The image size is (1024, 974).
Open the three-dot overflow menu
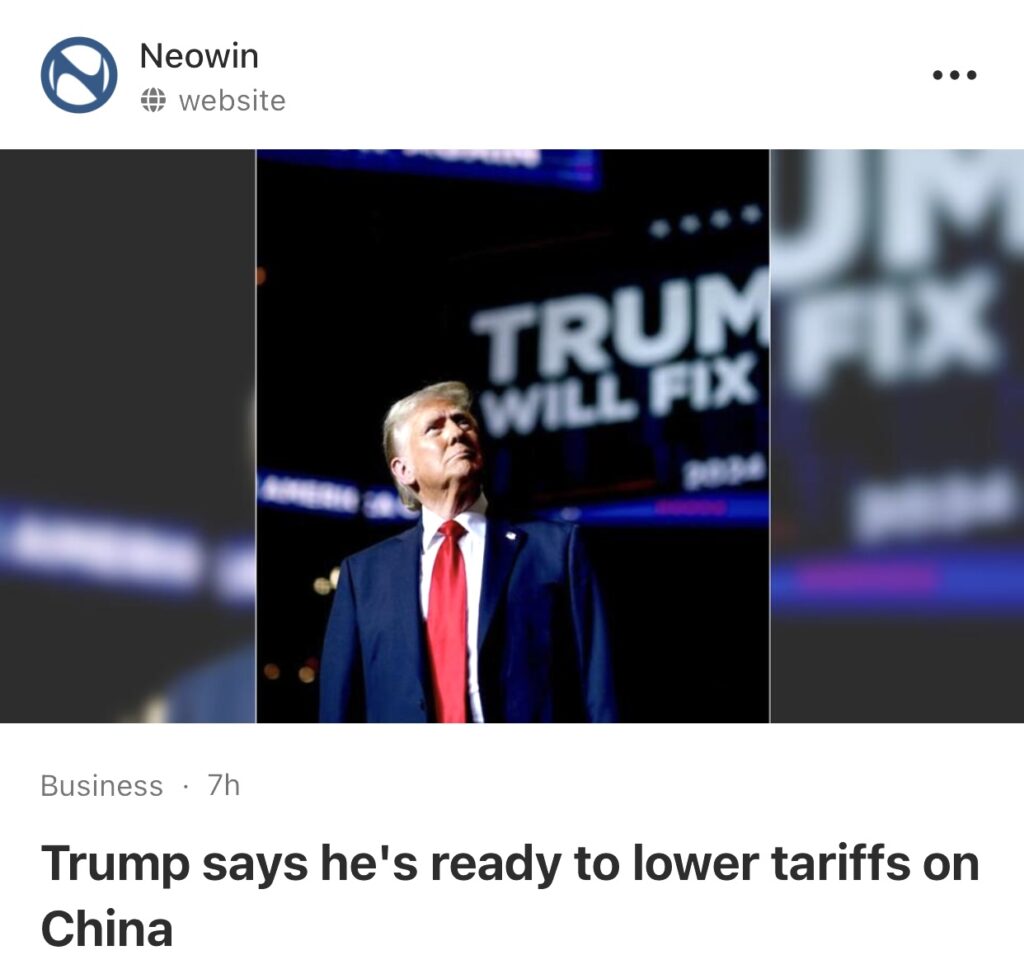click(953, 75)
